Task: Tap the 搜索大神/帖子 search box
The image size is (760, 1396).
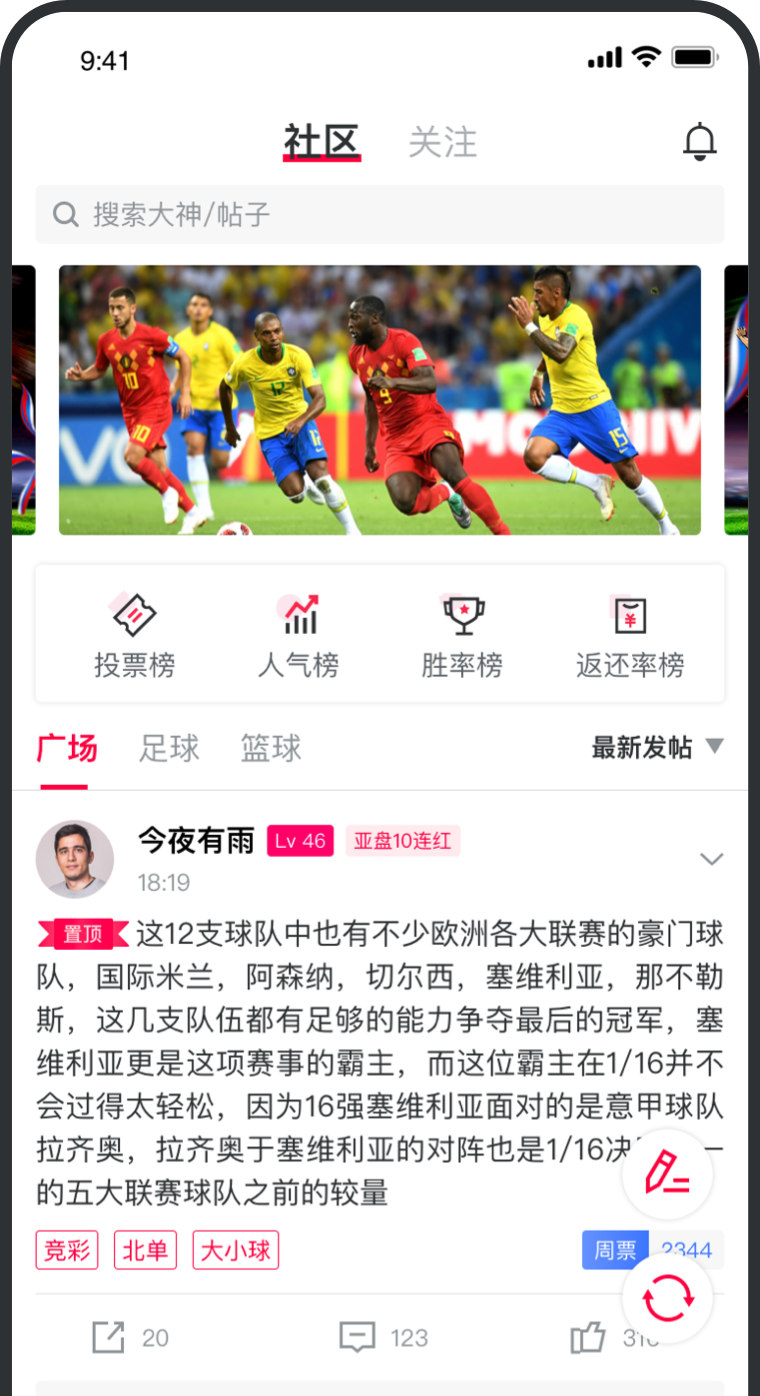Action: (x=380, y=214)
